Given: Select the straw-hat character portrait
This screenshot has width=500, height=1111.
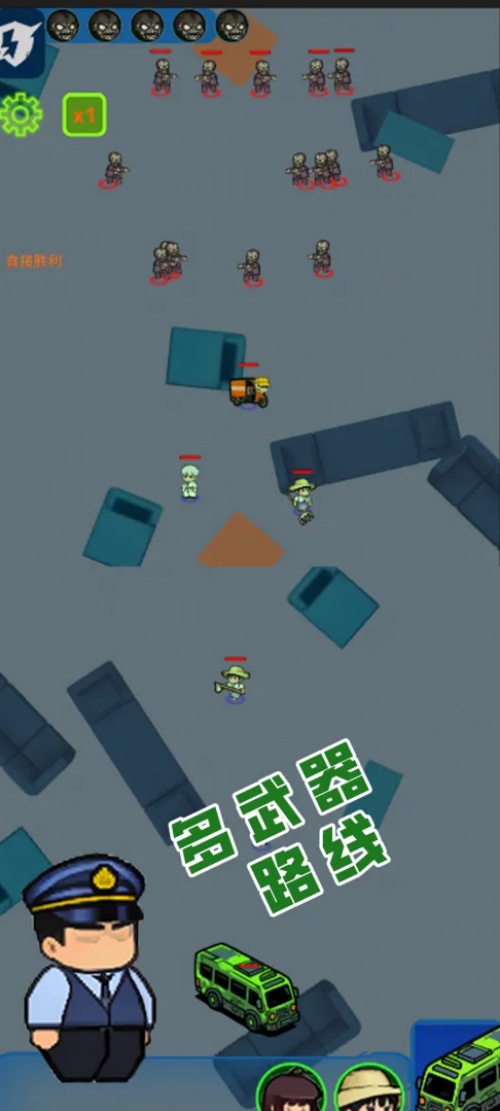Looking at the screenshot, I should 368,1087.
